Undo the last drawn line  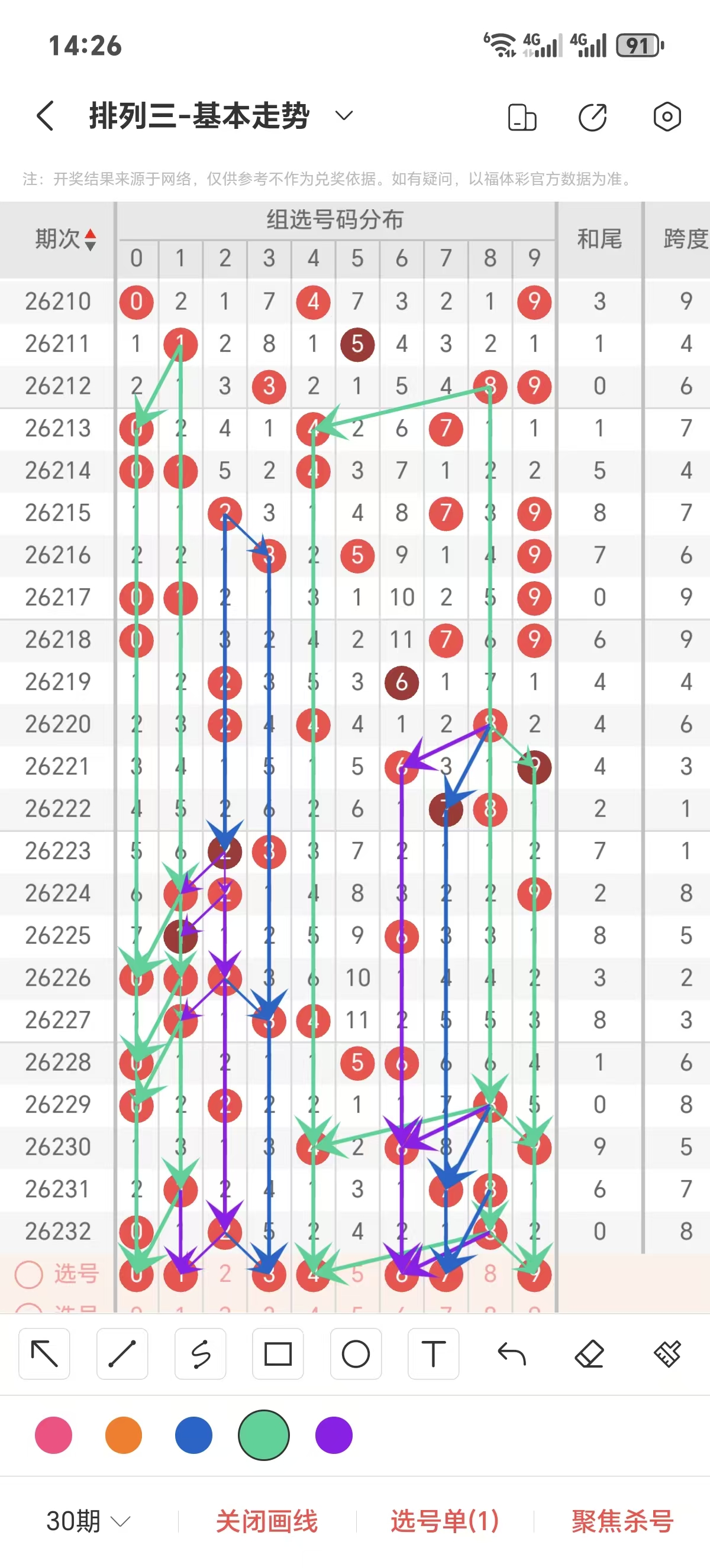click(x=511, y=1354)
